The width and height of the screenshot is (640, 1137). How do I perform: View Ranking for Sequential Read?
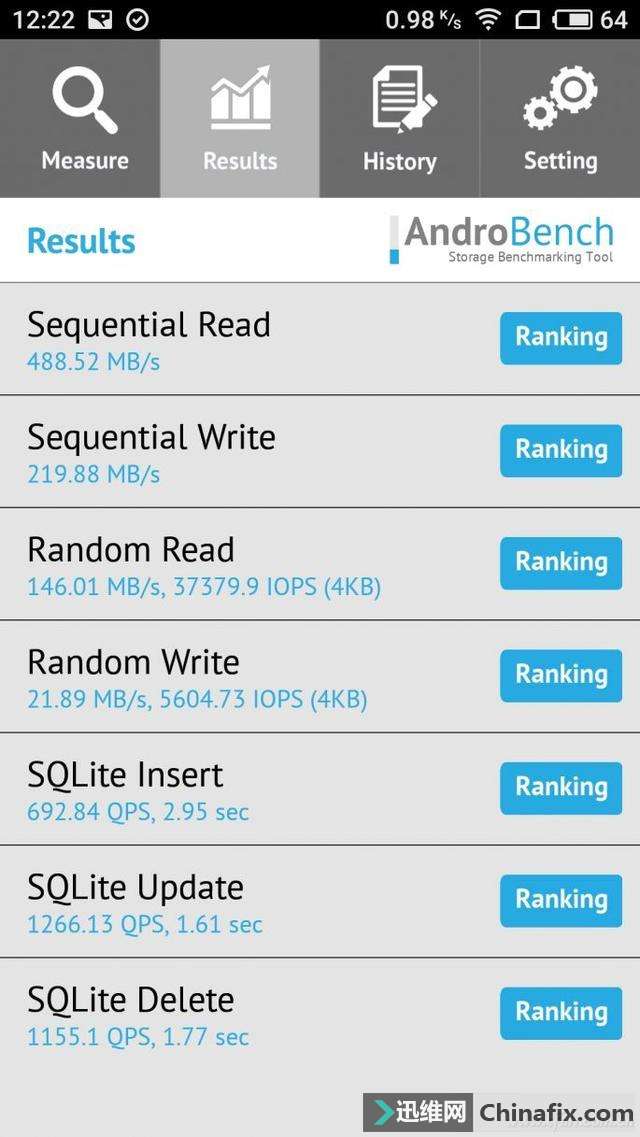point(561,338)
